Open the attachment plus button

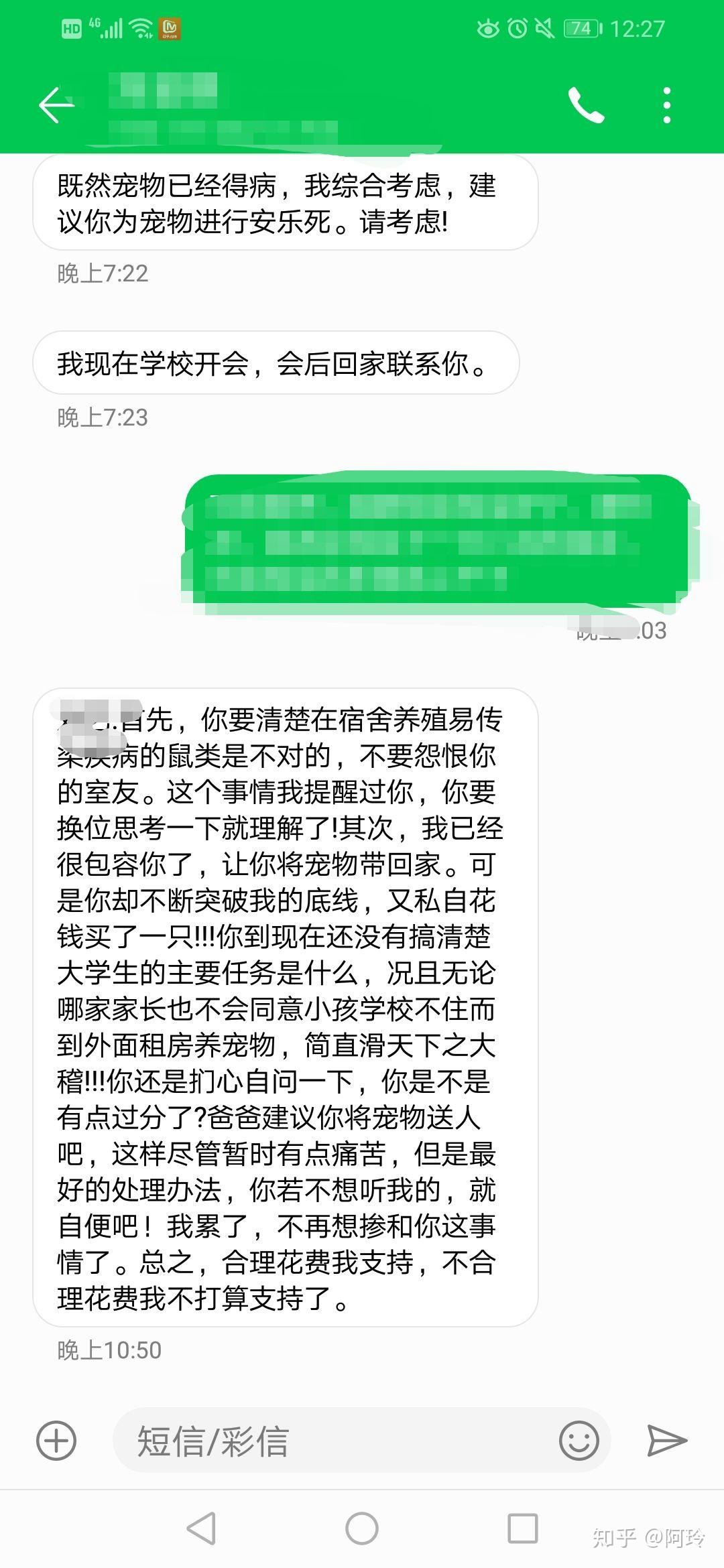point(56,1440)
